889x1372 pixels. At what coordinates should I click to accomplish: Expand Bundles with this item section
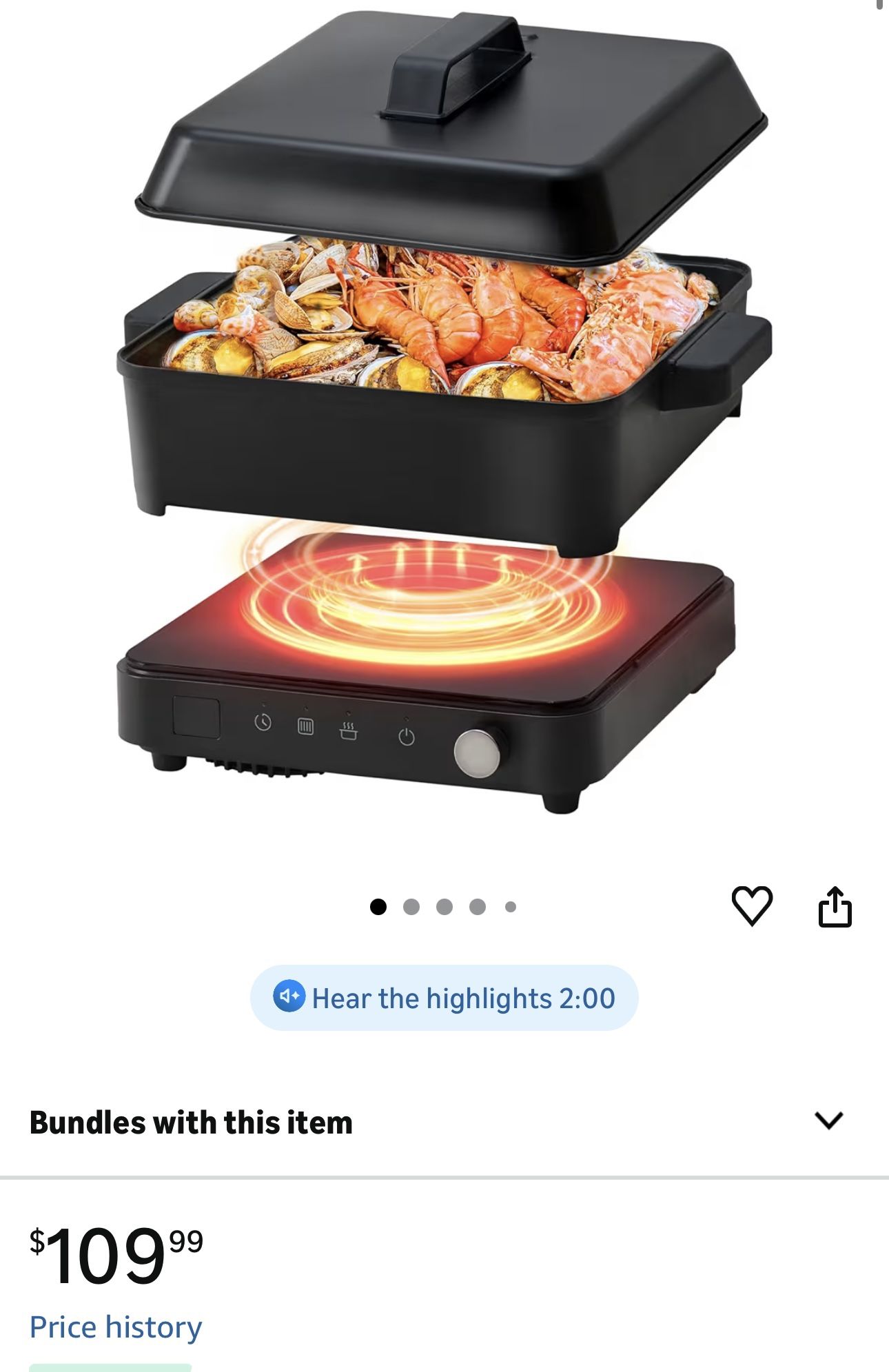coord(828,1120)
